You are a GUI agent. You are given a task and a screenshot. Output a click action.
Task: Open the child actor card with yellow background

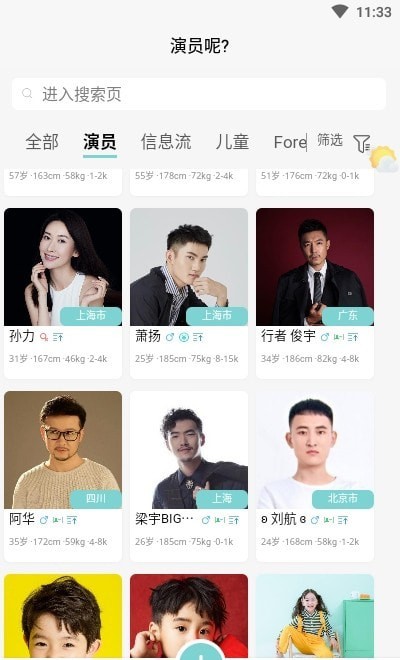[x=63, y=617]
